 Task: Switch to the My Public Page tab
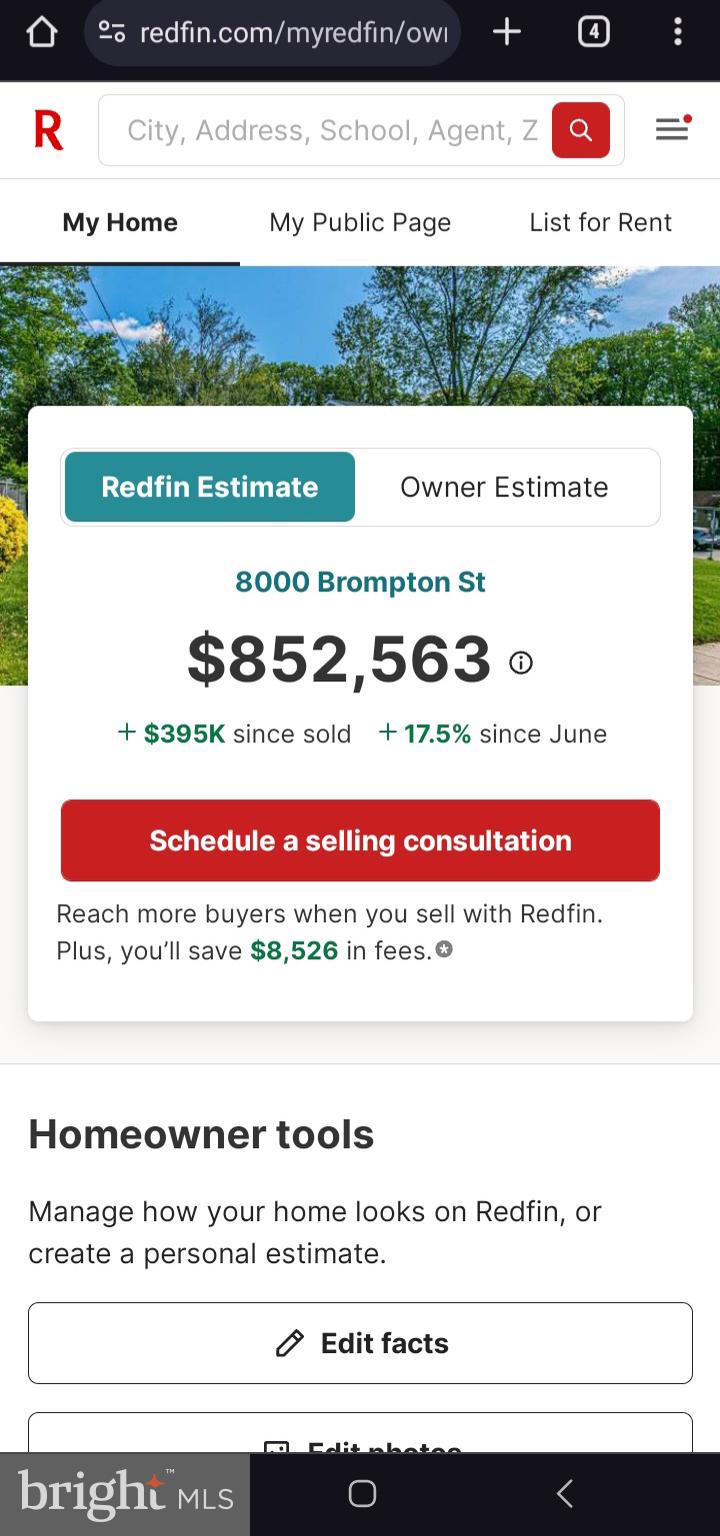click(x=360, y=222)
